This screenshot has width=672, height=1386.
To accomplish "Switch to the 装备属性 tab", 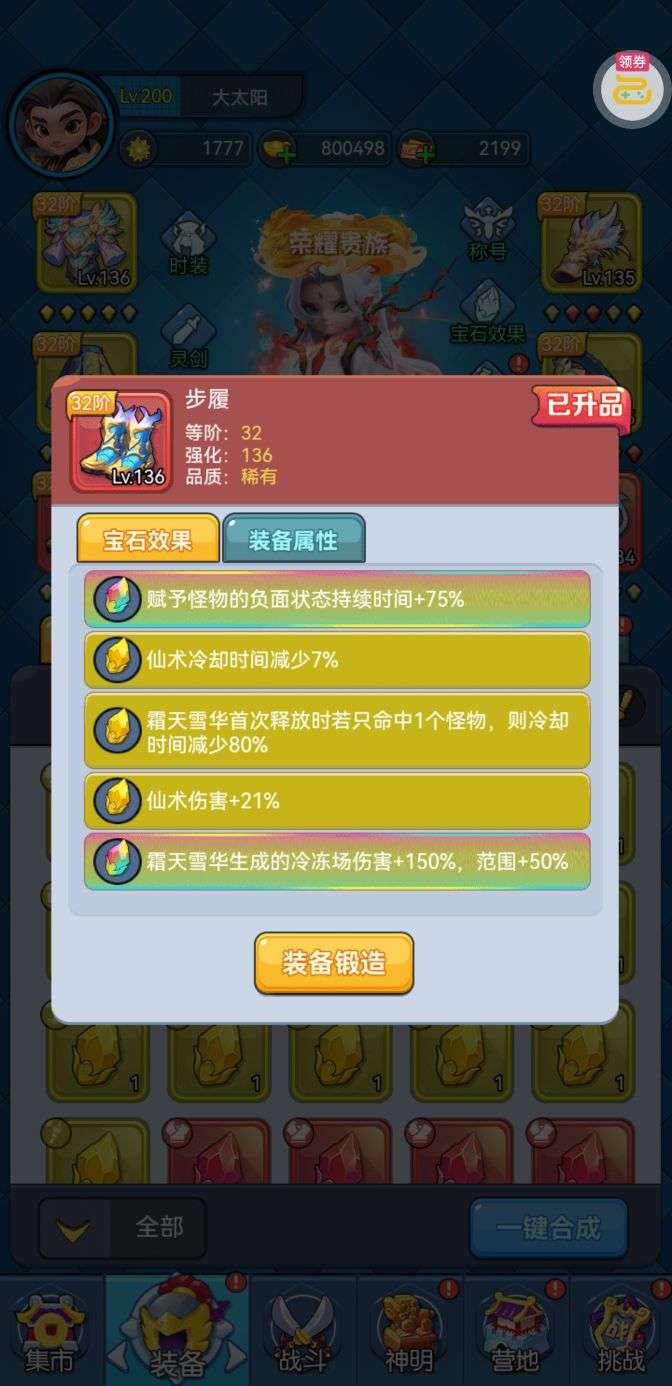I will pos(293,540).
